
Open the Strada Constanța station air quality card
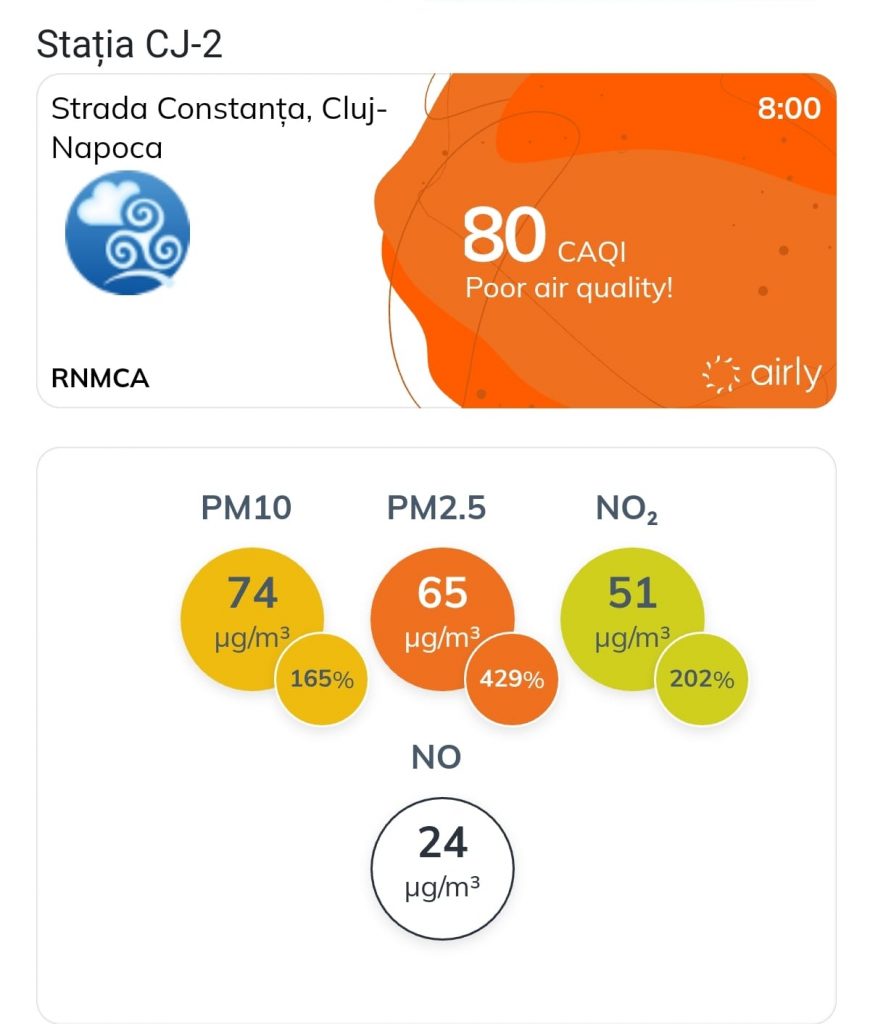tap(436, 241)
